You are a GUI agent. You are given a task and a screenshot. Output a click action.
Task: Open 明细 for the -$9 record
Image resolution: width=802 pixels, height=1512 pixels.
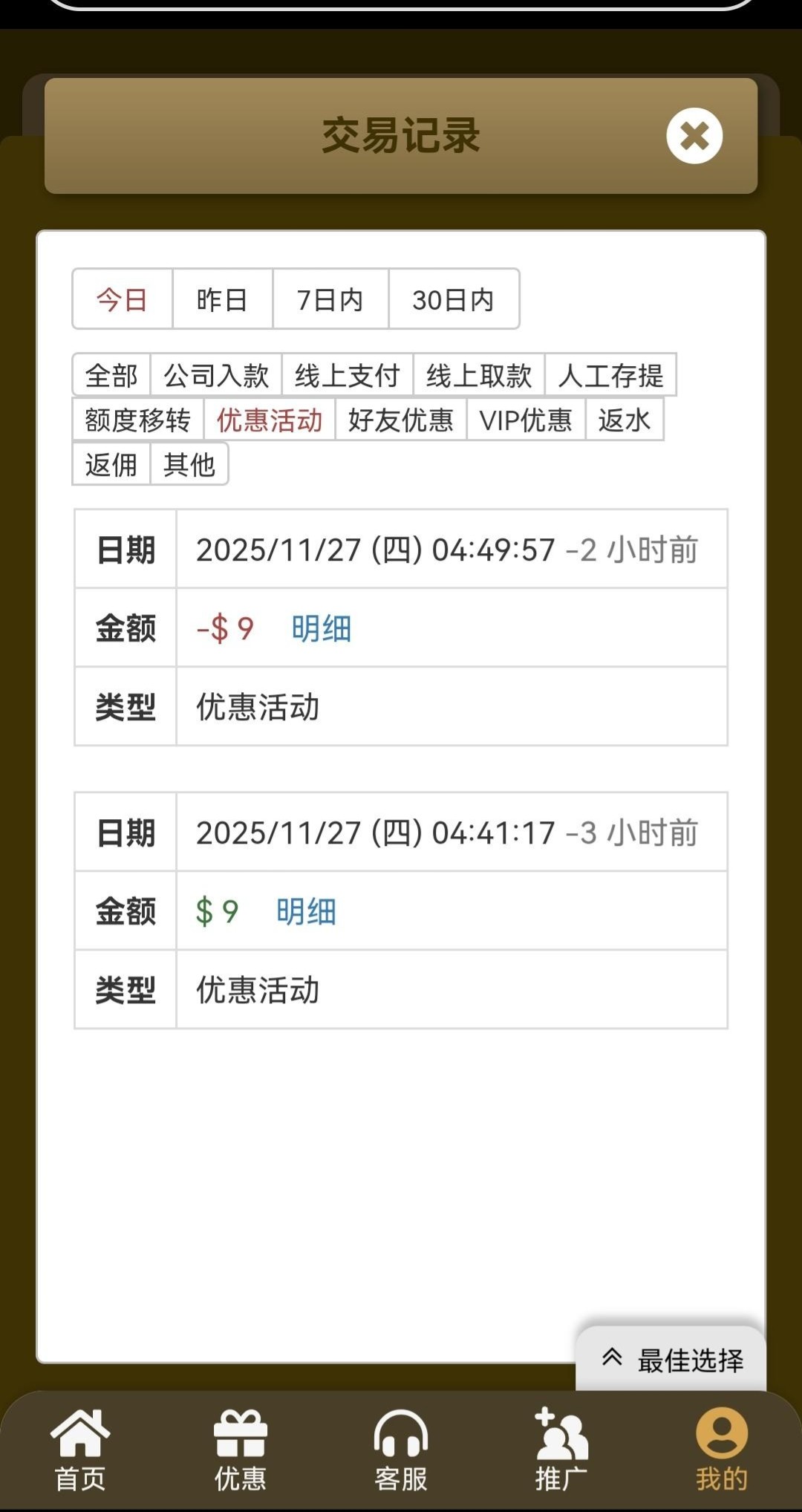click(321, 629)
